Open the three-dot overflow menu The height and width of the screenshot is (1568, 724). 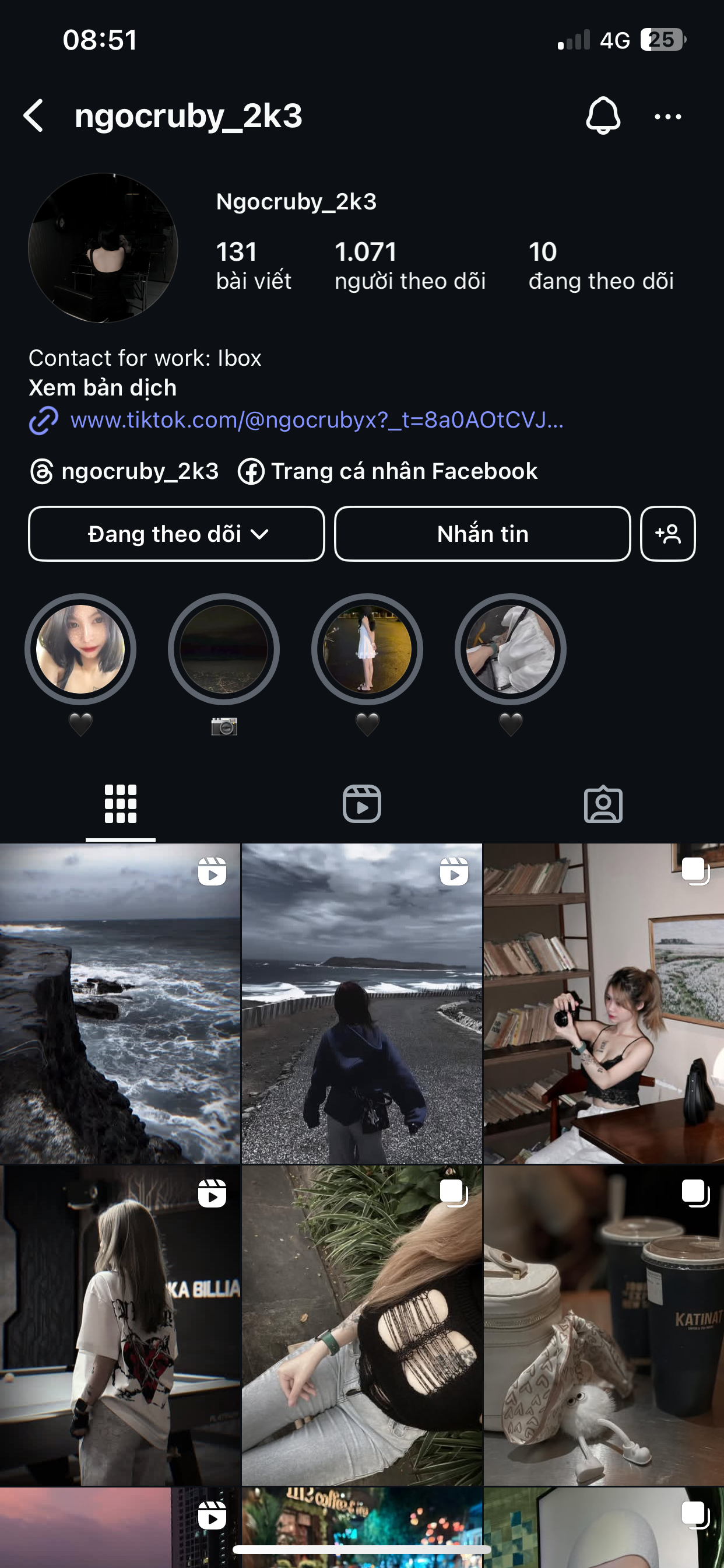click(x=667, y=116)
